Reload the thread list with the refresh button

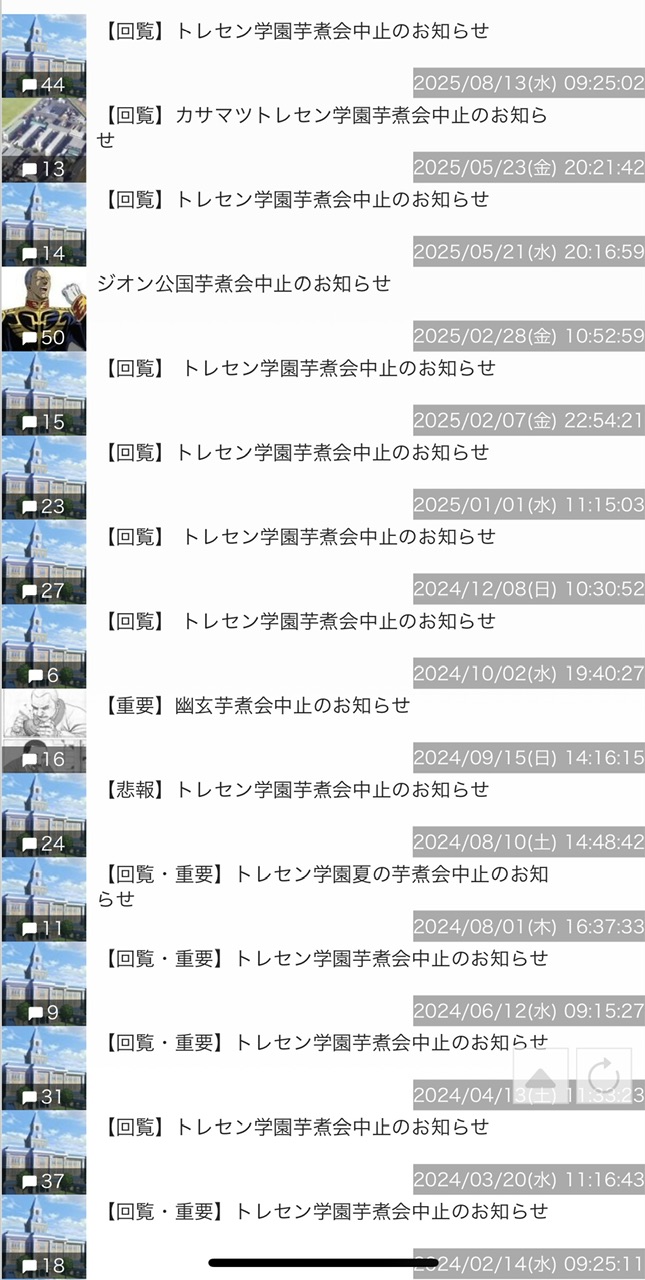pyautogui.click(x=604, y=1076)
